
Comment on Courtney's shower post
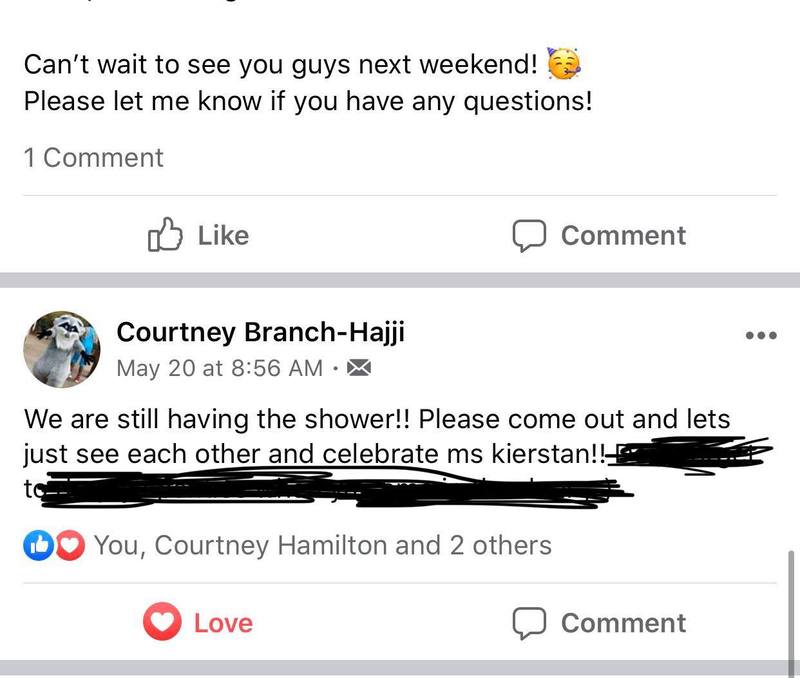(599, 623)
